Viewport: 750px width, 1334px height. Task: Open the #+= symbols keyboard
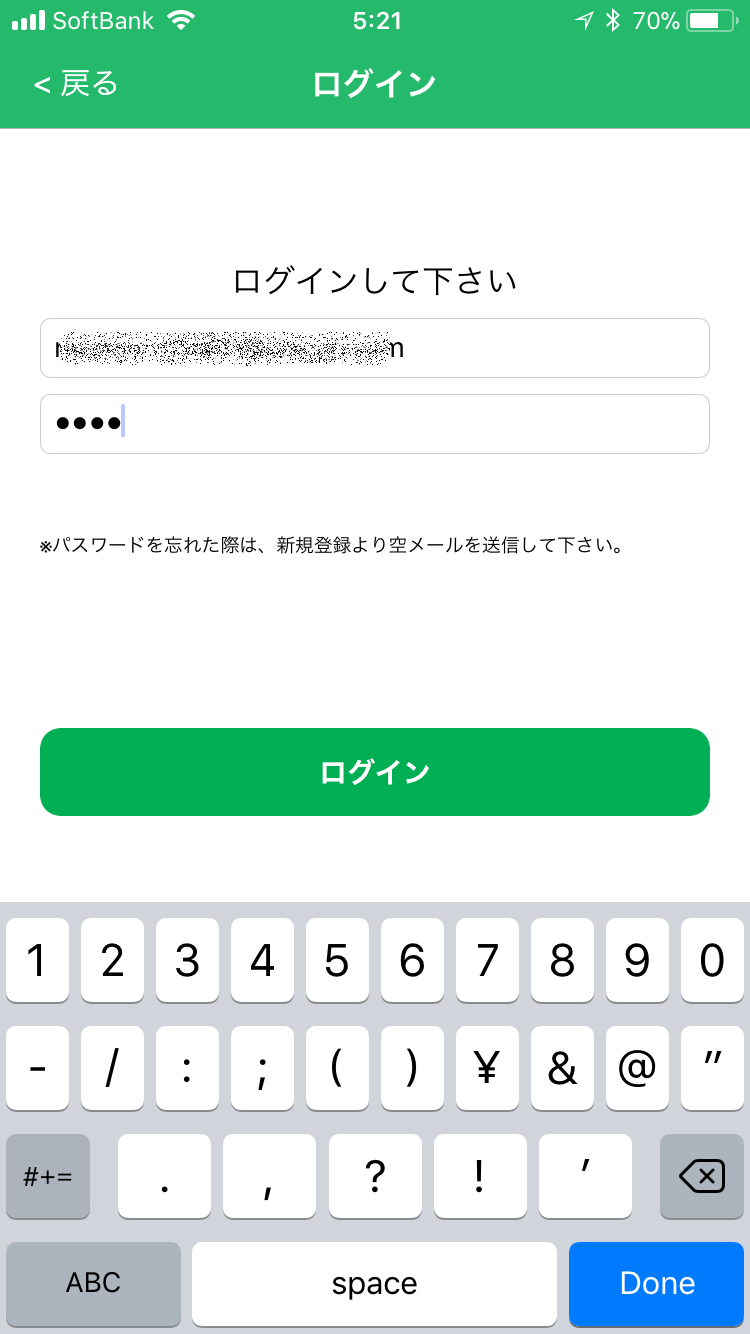click(48, 1177)
